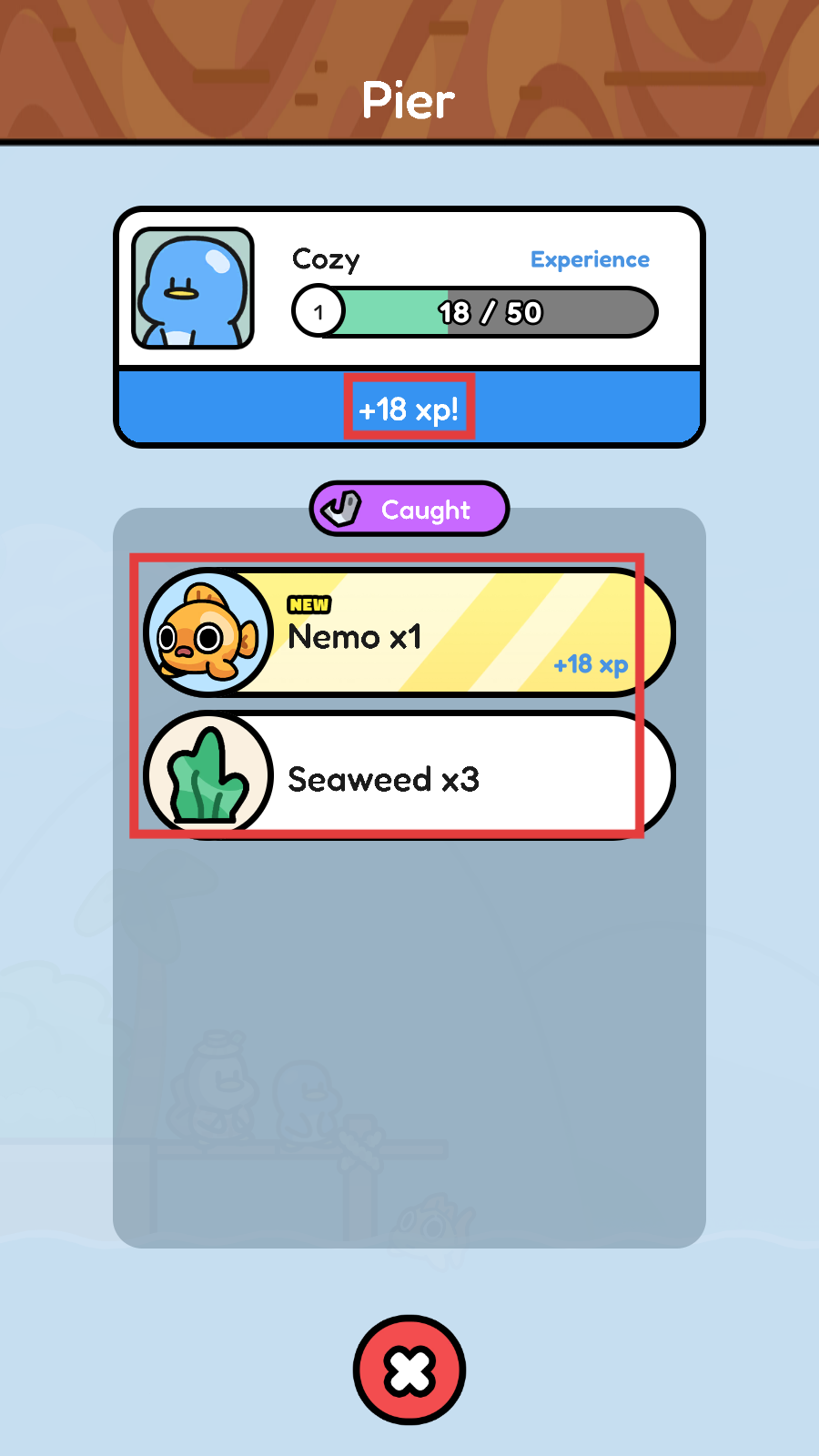The width and height of the screenshot is (819, 1456).
Task: Open the Seaweed x3 entry
Action: (x=409, y=777)
